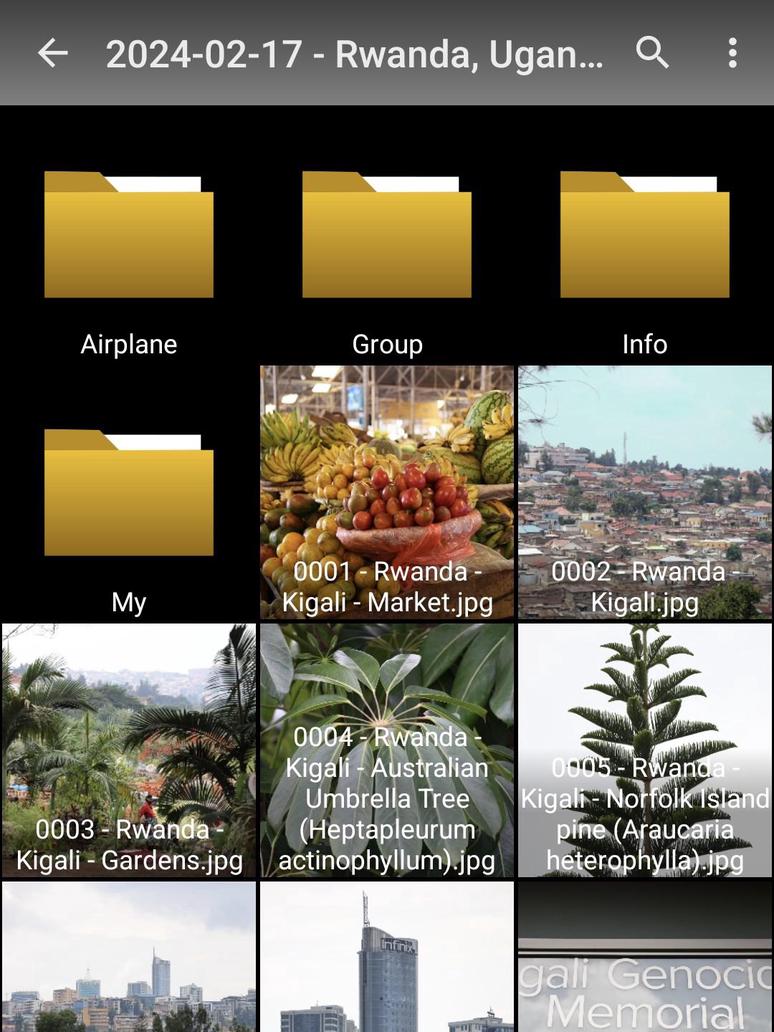774x1032 pixels.
Task: Select the Group folder label text
Action: (x=387, y=344)
